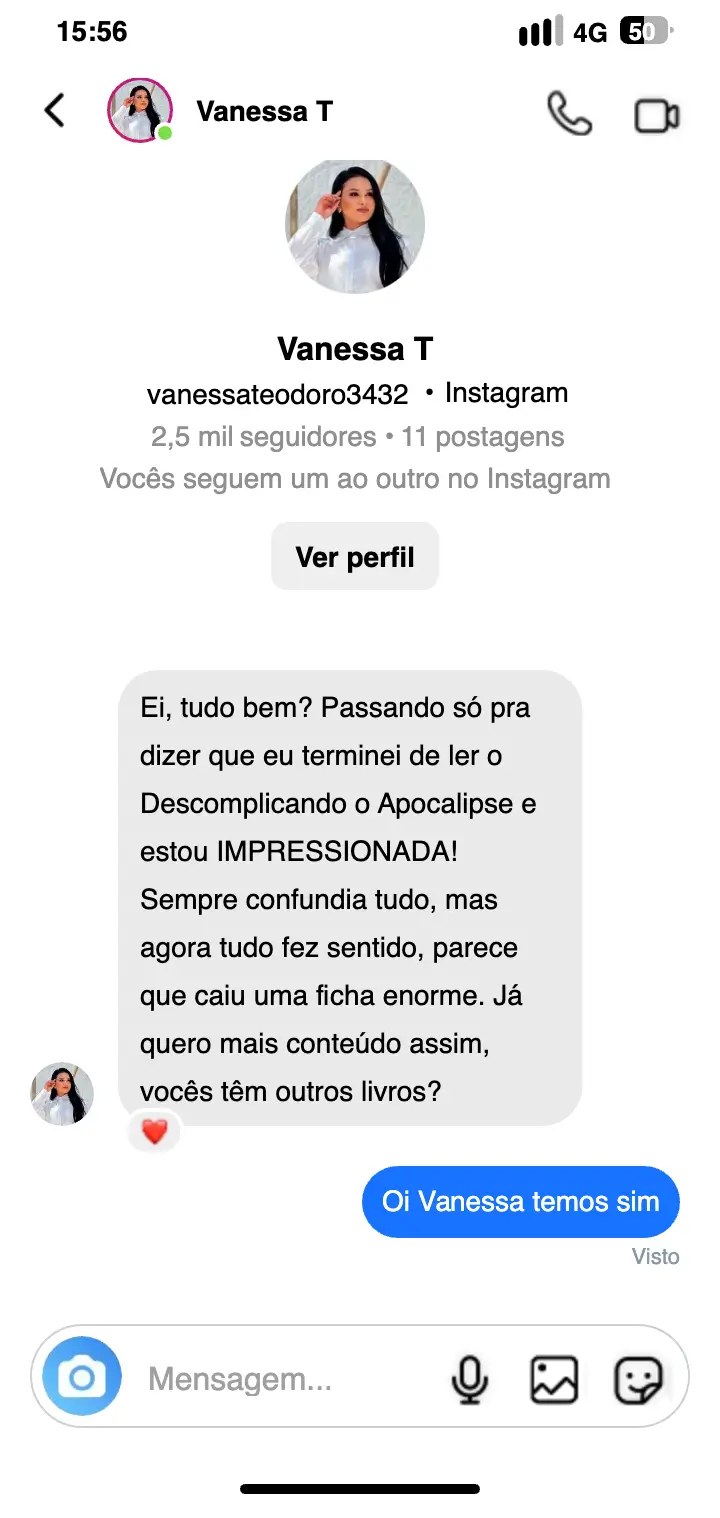Go back using the back arrow
The image size is (720, 1518).
[53, 111]
